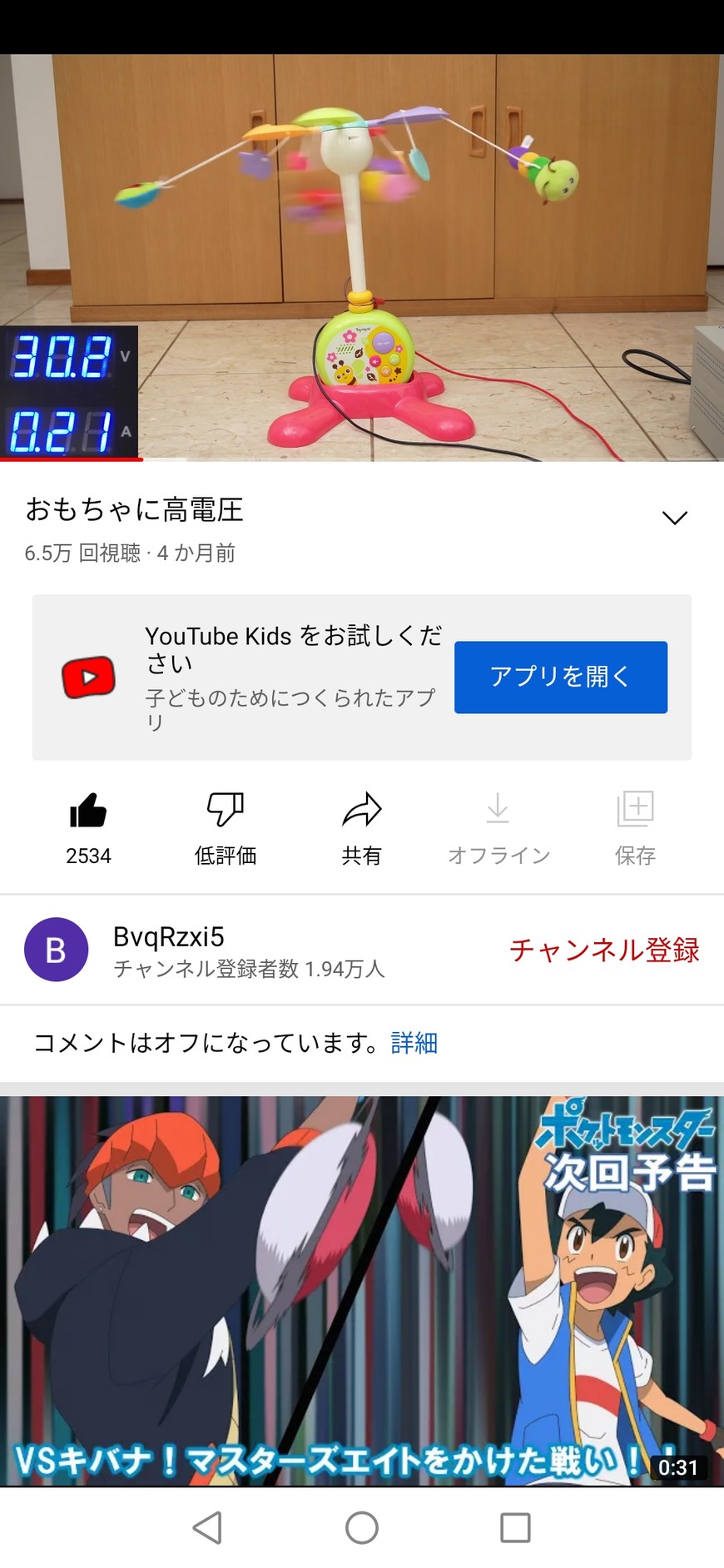The width and height of the screenshot is (724, 1568).
Task: Go back with the system back button
Action: point(207,1527)
